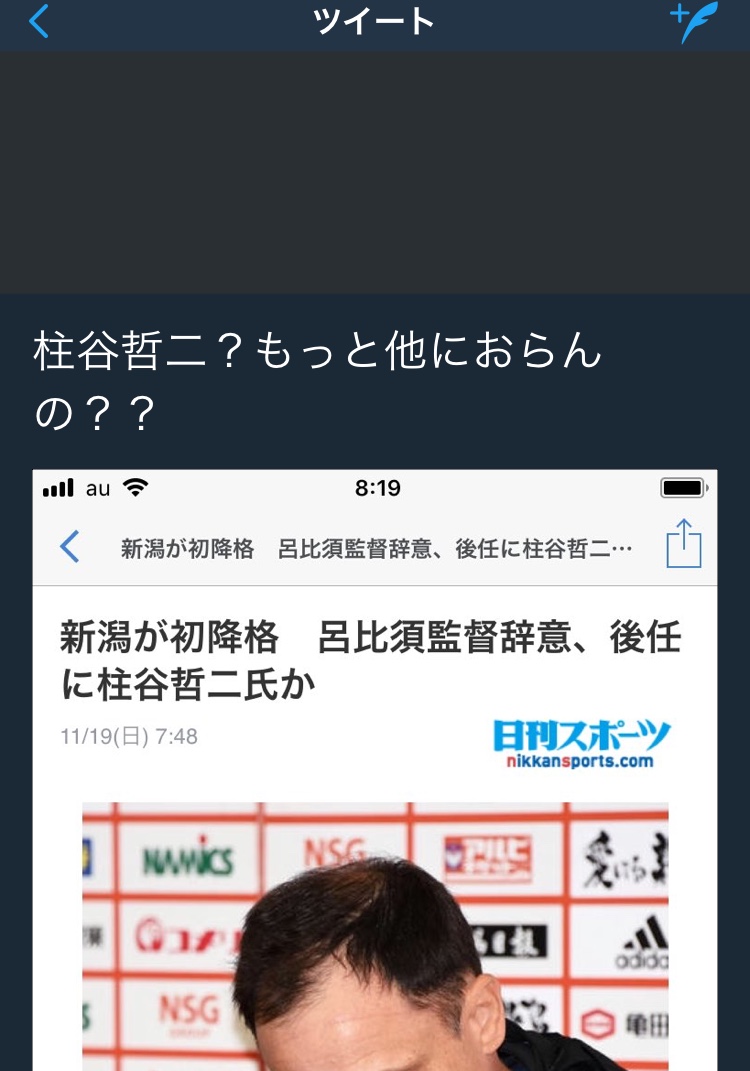Go back from the tweet view
This screenshot has width=750, height=1071.
tap(38, 21)
